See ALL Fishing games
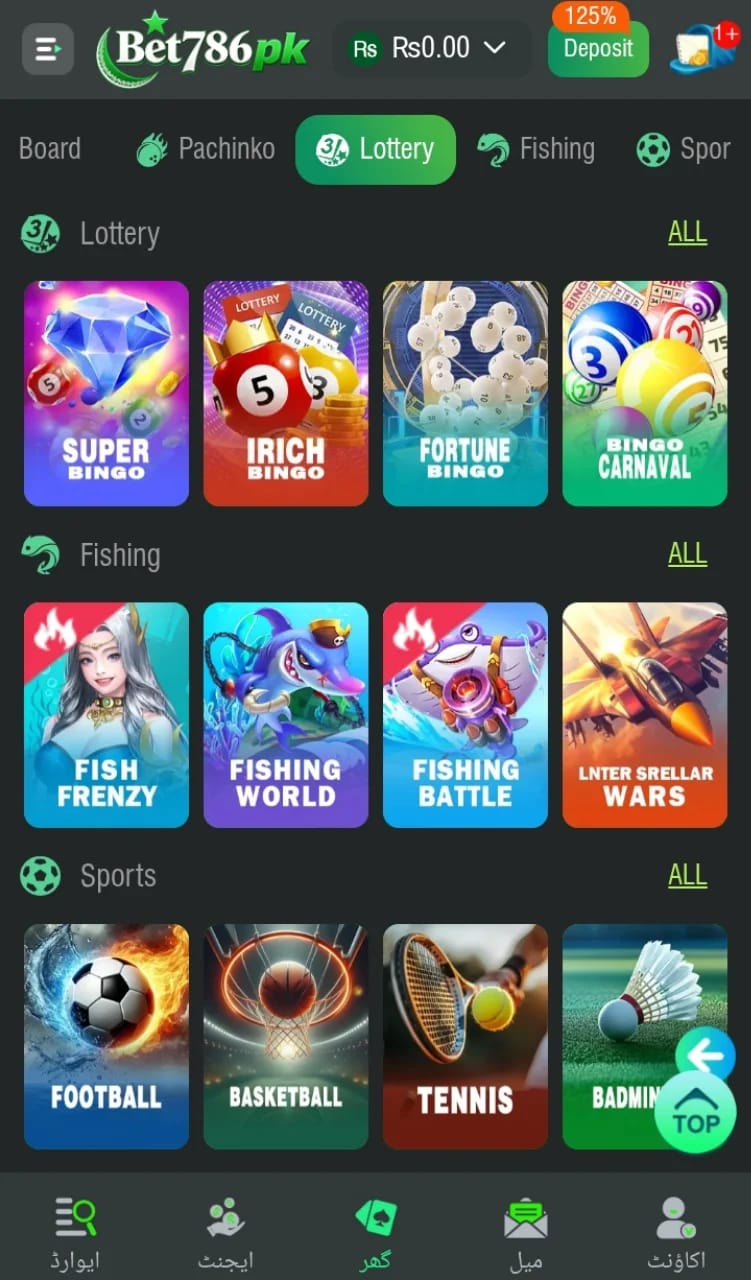 click(687, 554)
